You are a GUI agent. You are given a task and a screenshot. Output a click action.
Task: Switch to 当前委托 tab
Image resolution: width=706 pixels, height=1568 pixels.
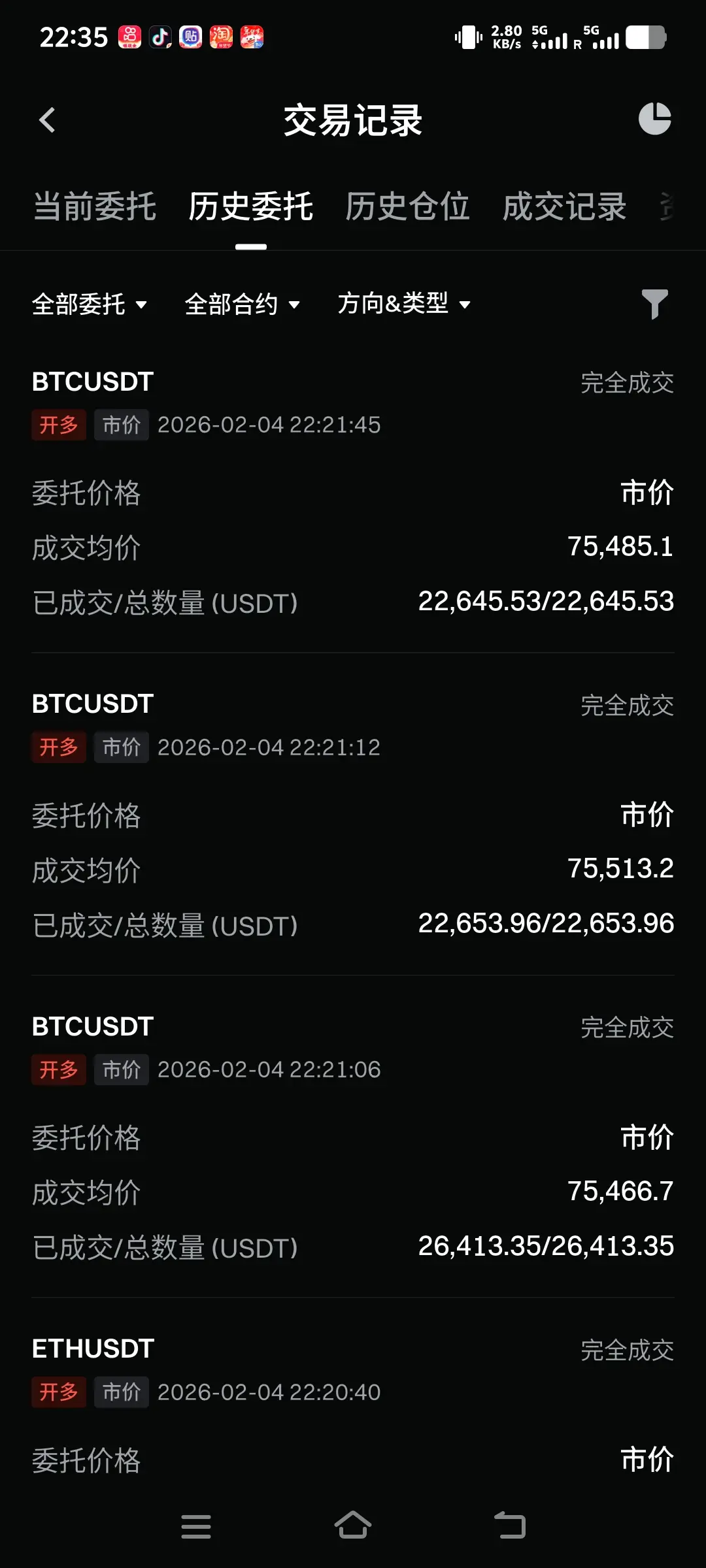(x=95, y=207)
